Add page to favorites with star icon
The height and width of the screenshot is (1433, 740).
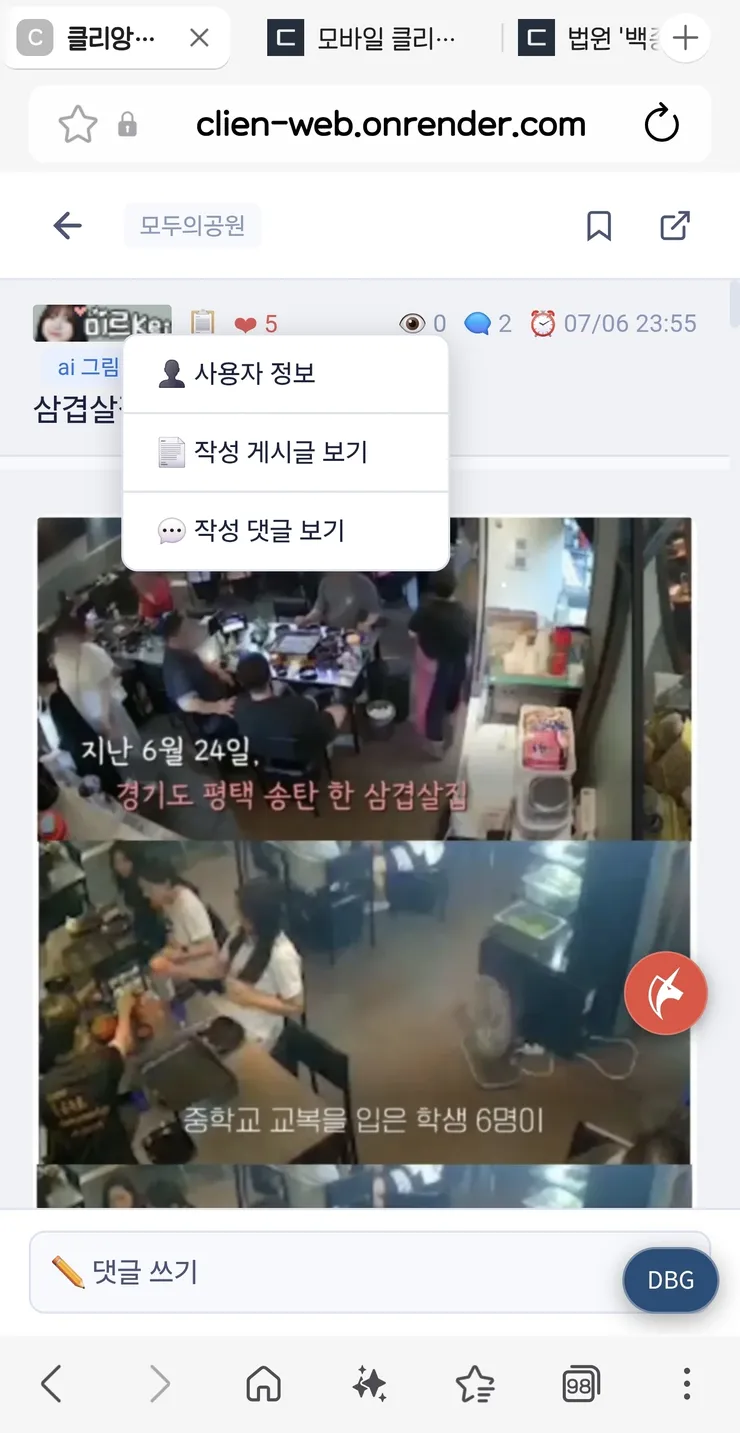tap(77, 124)
